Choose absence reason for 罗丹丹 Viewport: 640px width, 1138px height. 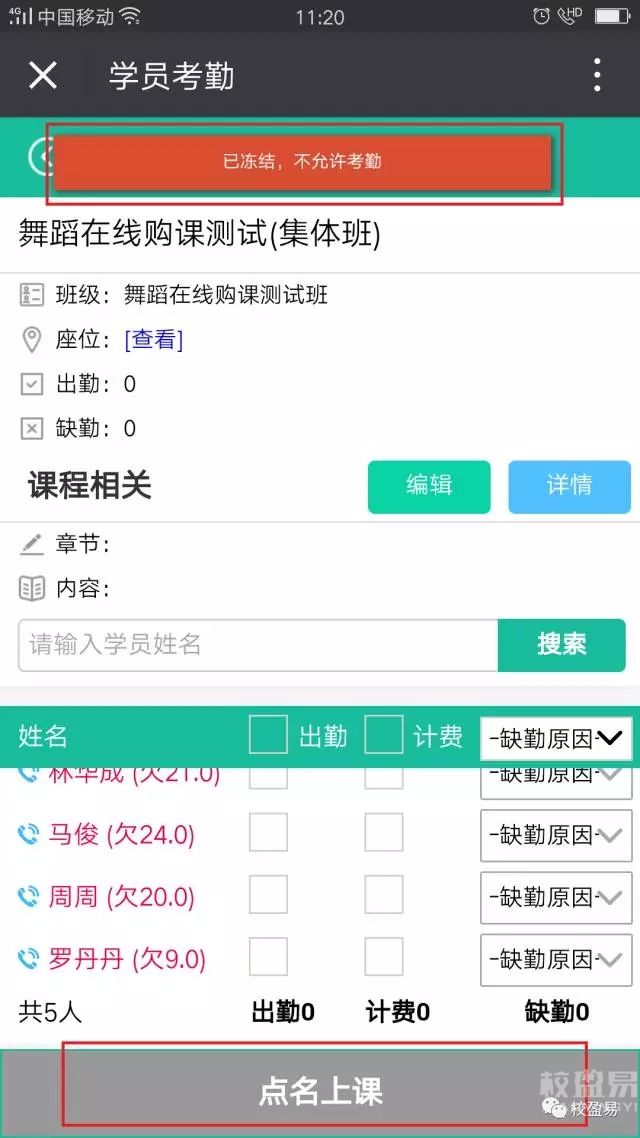tap(556, 959)
